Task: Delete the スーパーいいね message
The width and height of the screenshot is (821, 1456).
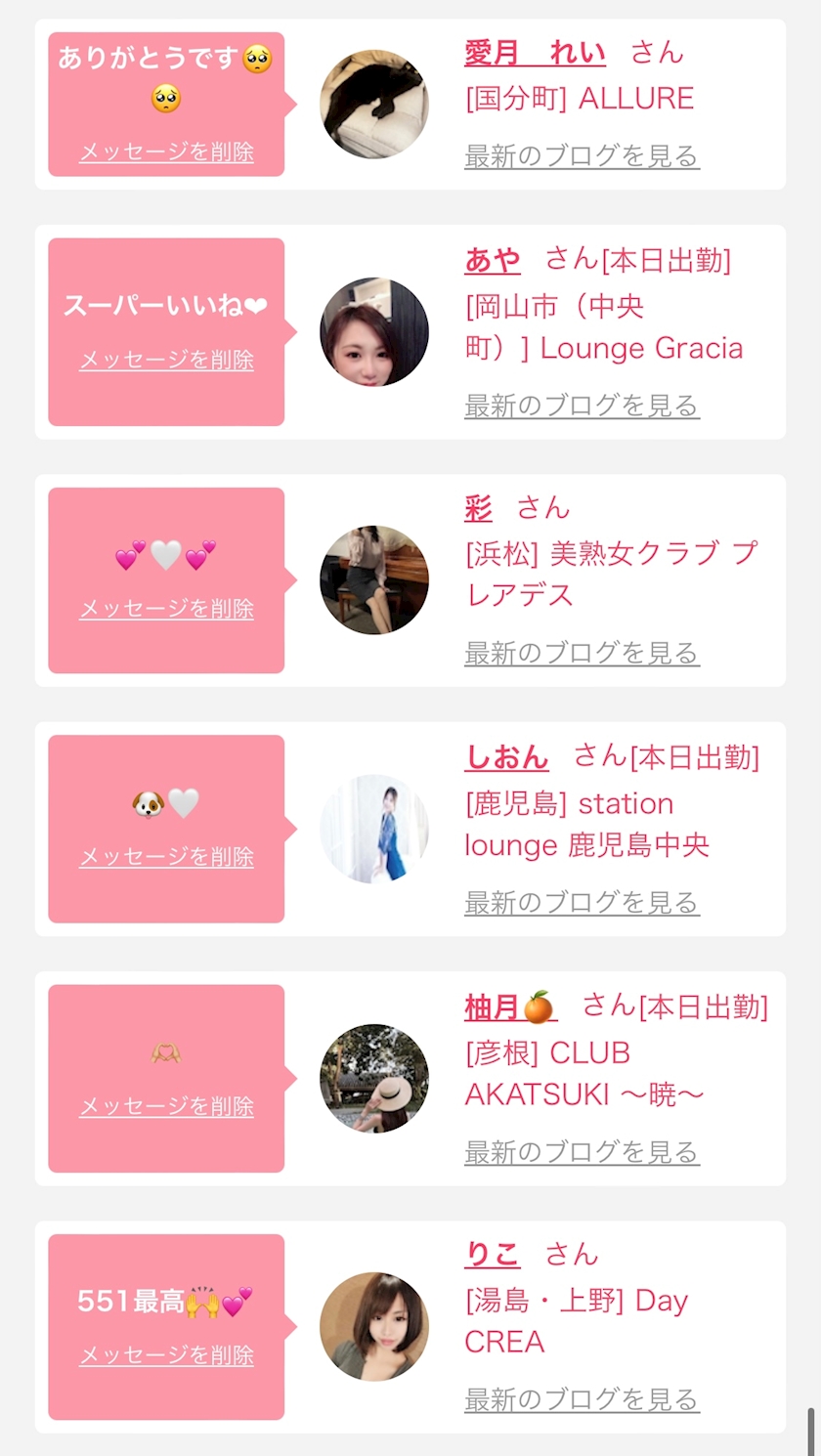Action: click(166, 360)
